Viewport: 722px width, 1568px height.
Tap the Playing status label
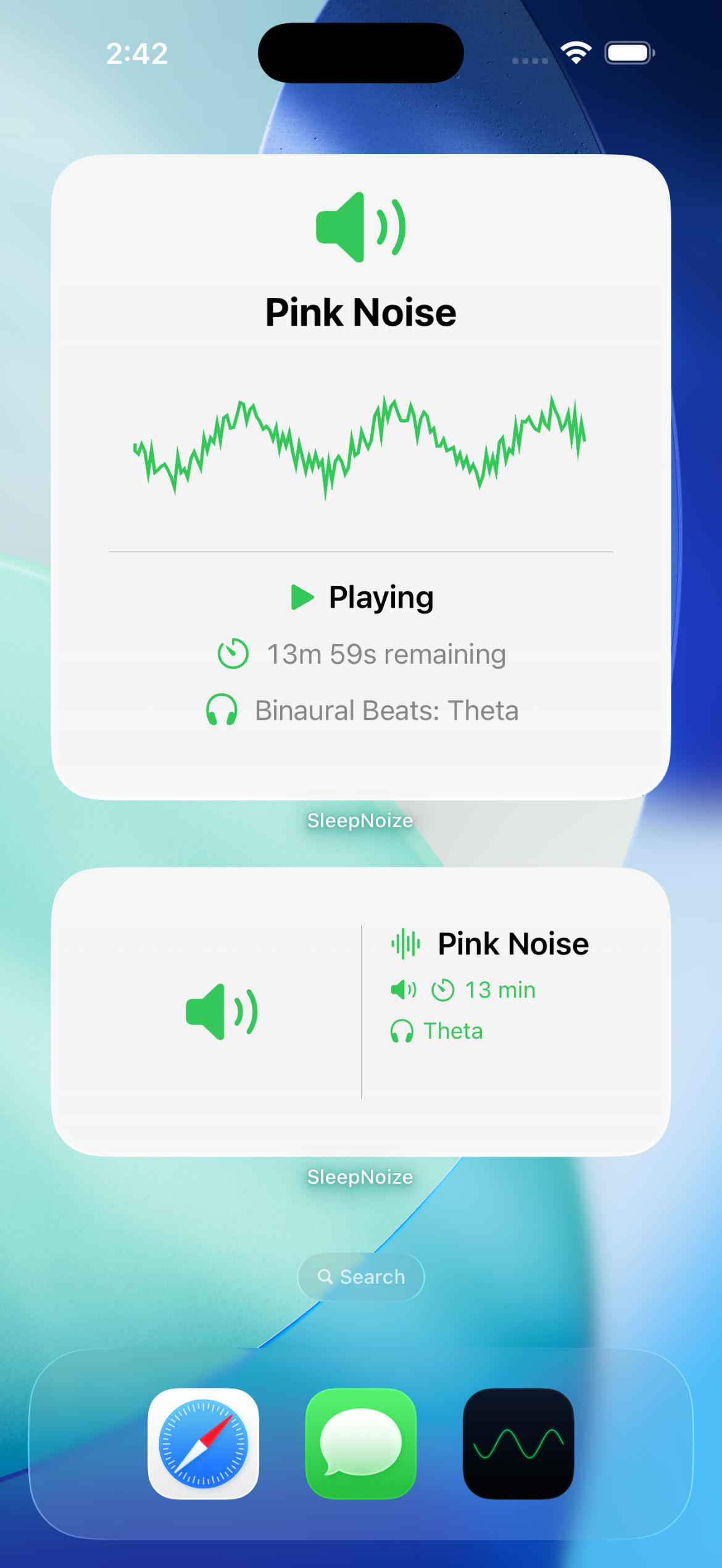pos(381,596)
